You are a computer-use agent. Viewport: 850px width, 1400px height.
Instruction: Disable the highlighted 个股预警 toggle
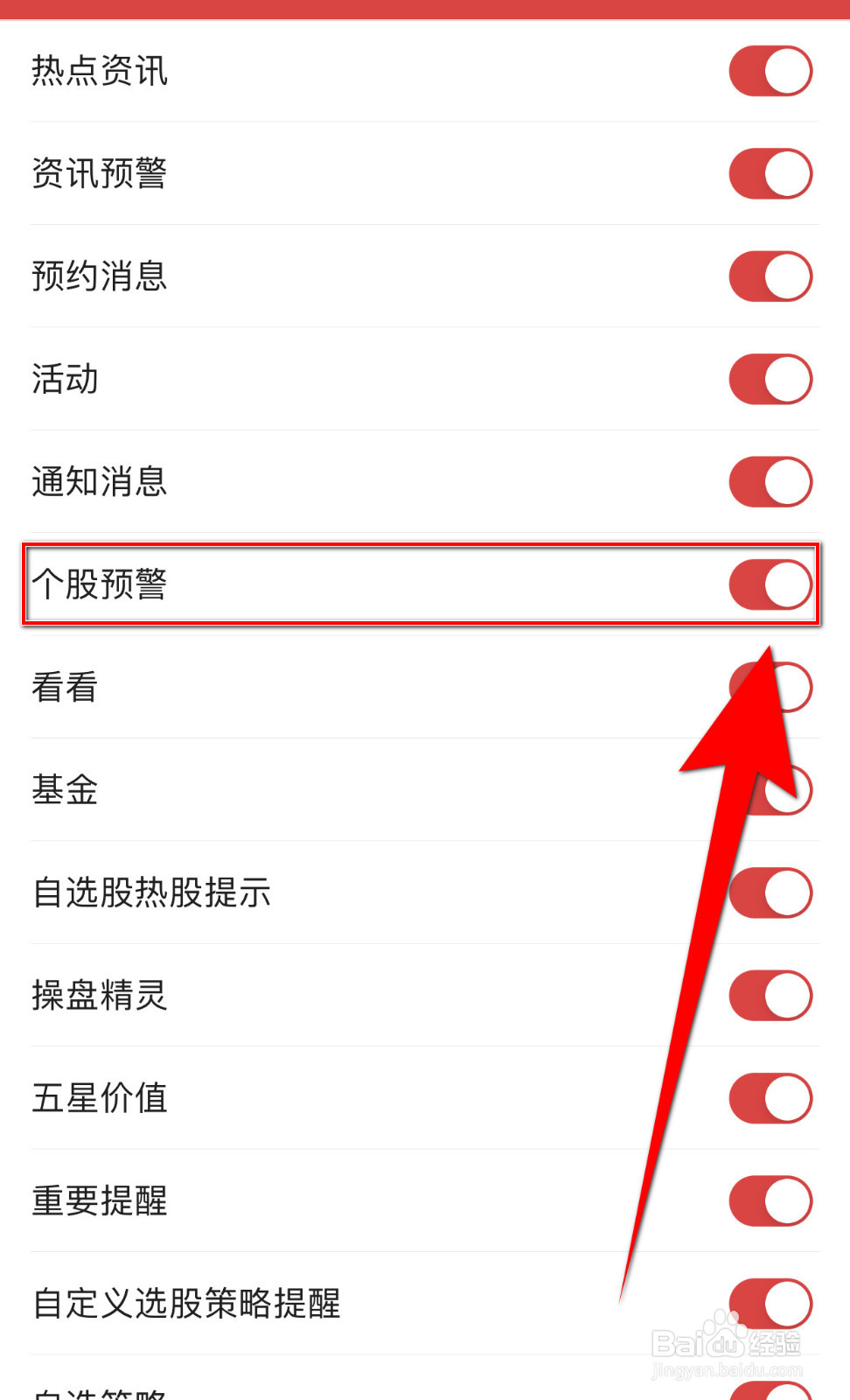point(770,584)
